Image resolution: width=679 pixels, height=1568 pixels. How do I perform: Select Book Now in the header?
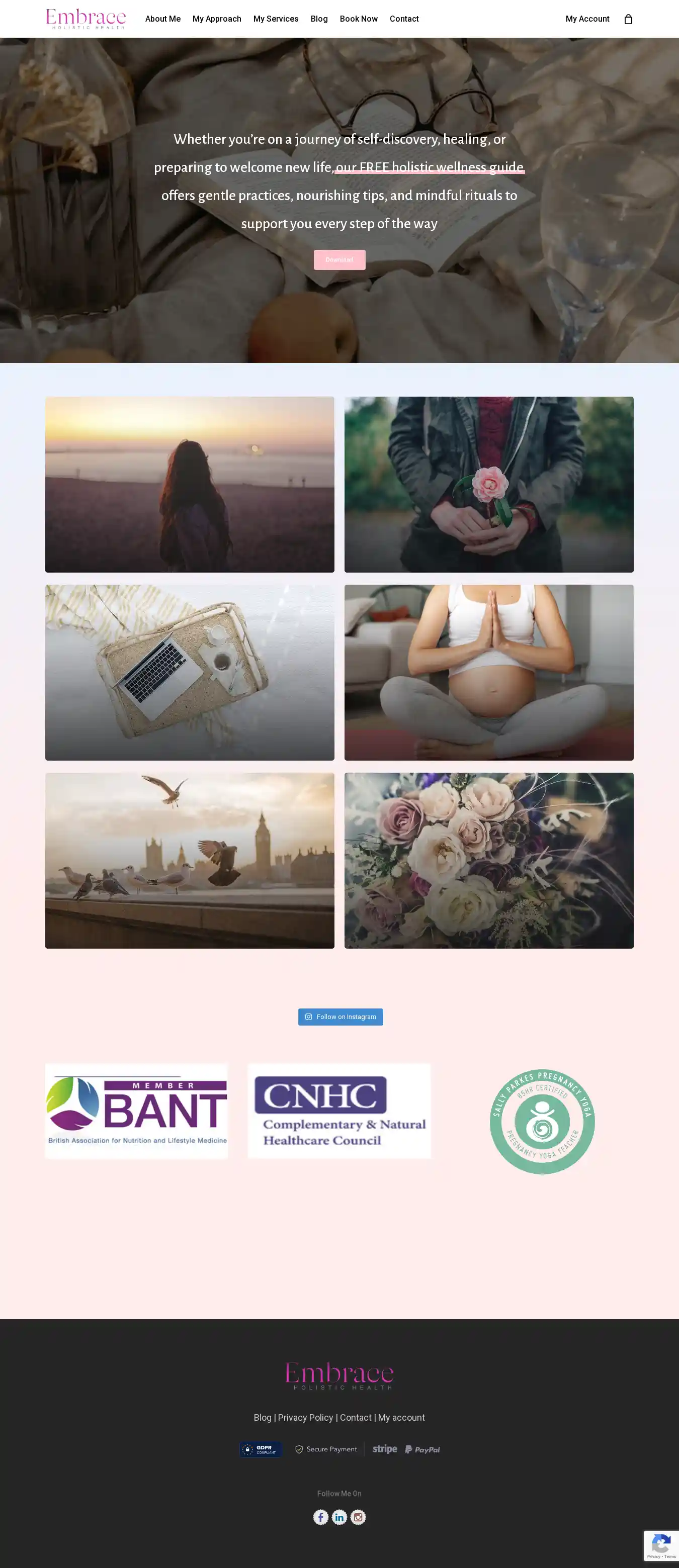(x=359, y=19)
